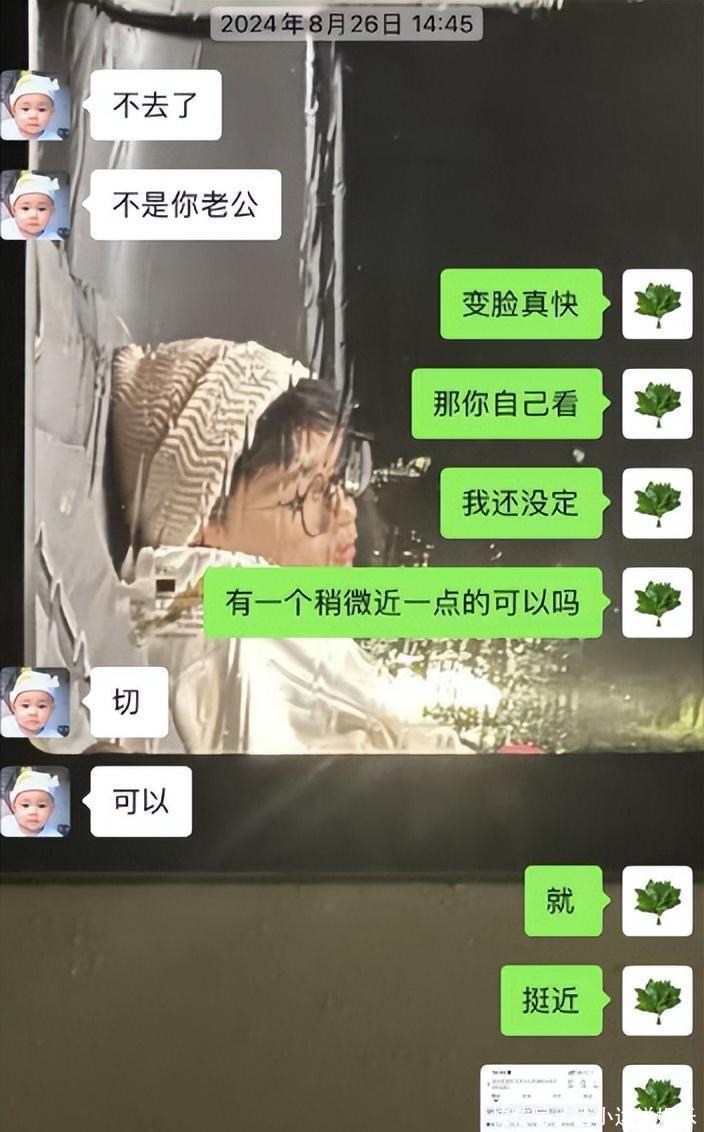
Task: Tap the leaf avatar beside '变脸真快'
Action: point(657,304)
